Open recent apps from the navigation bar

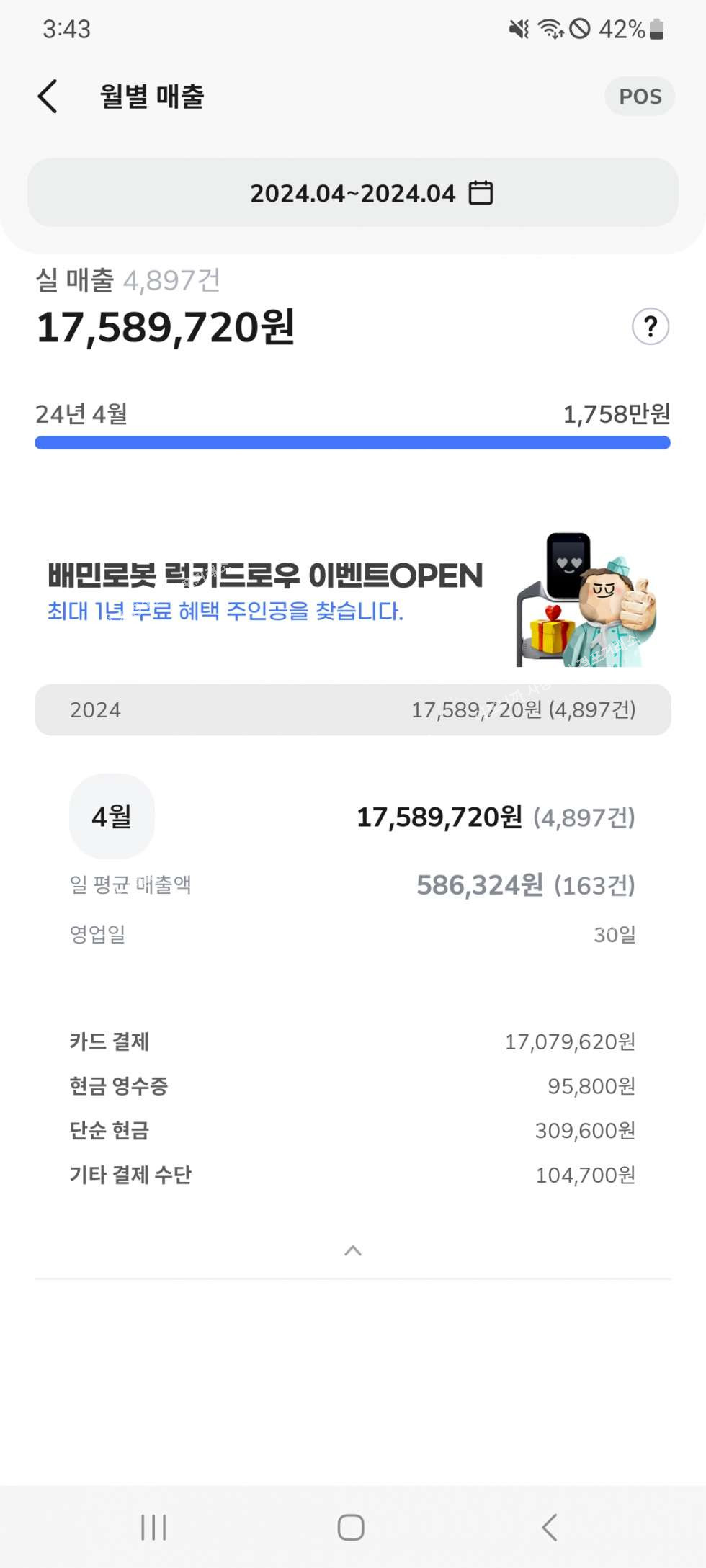click(153, 1527)
